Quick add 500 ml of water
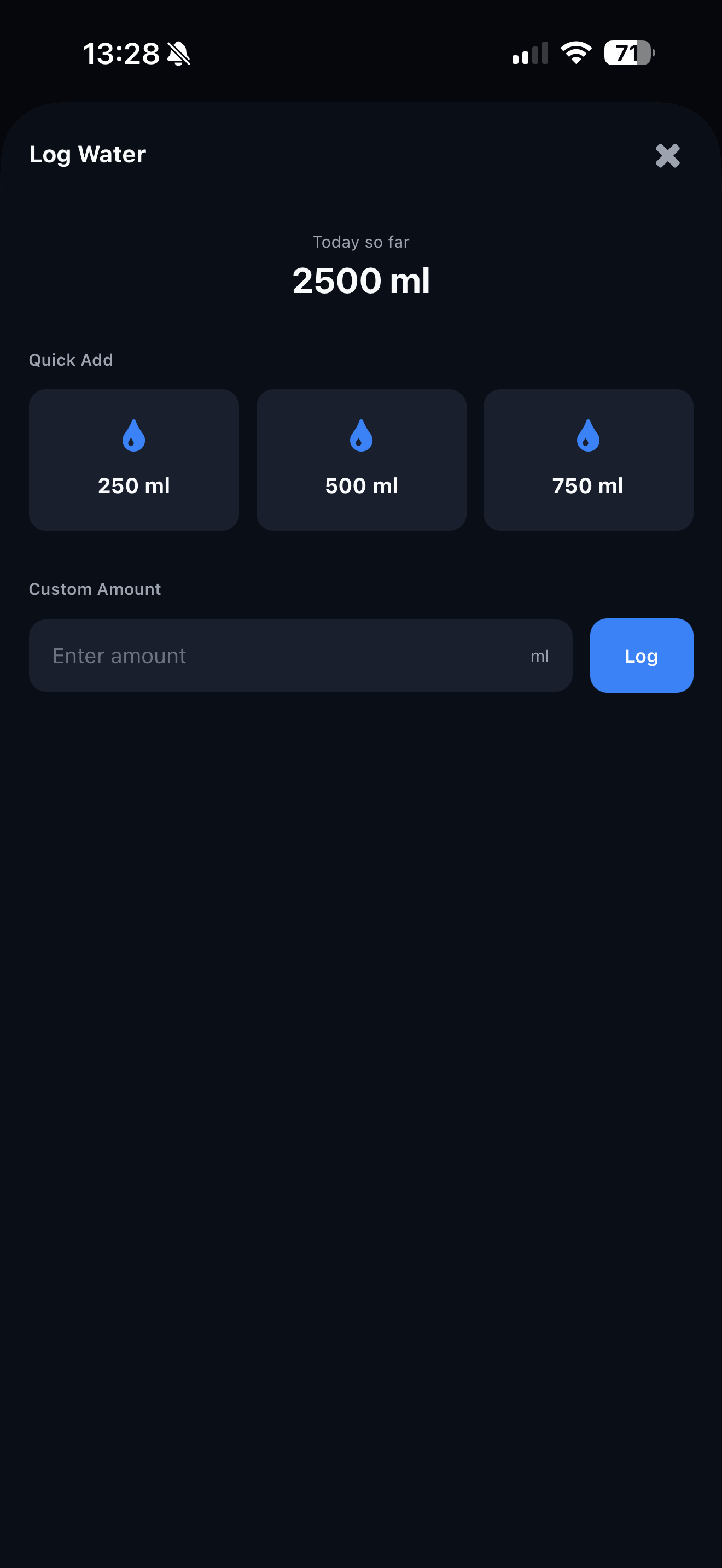 (361, 460)
